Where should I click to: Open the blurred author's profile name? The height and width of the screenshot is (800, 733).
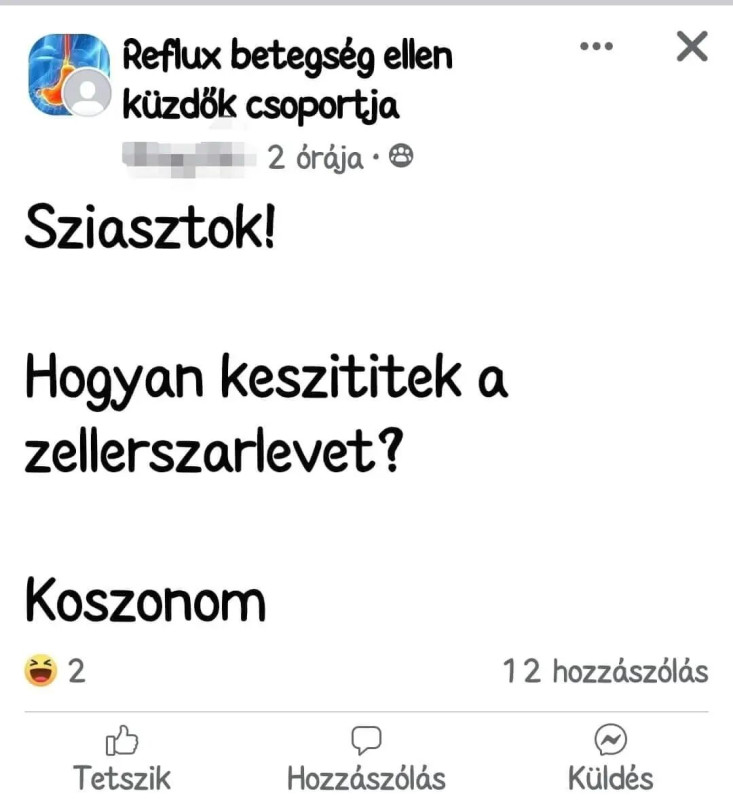[190, 157]
